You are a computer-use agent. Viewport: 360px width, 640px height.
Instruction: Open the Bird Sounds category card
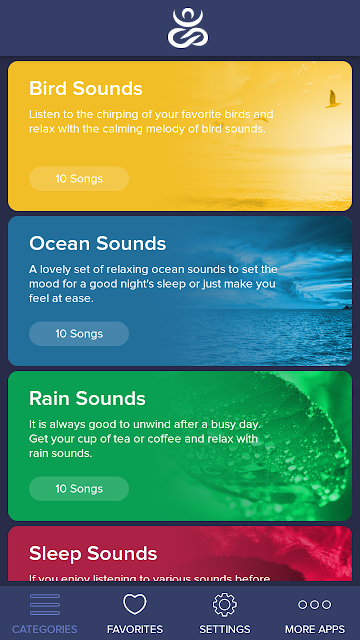tap(180, 136)
